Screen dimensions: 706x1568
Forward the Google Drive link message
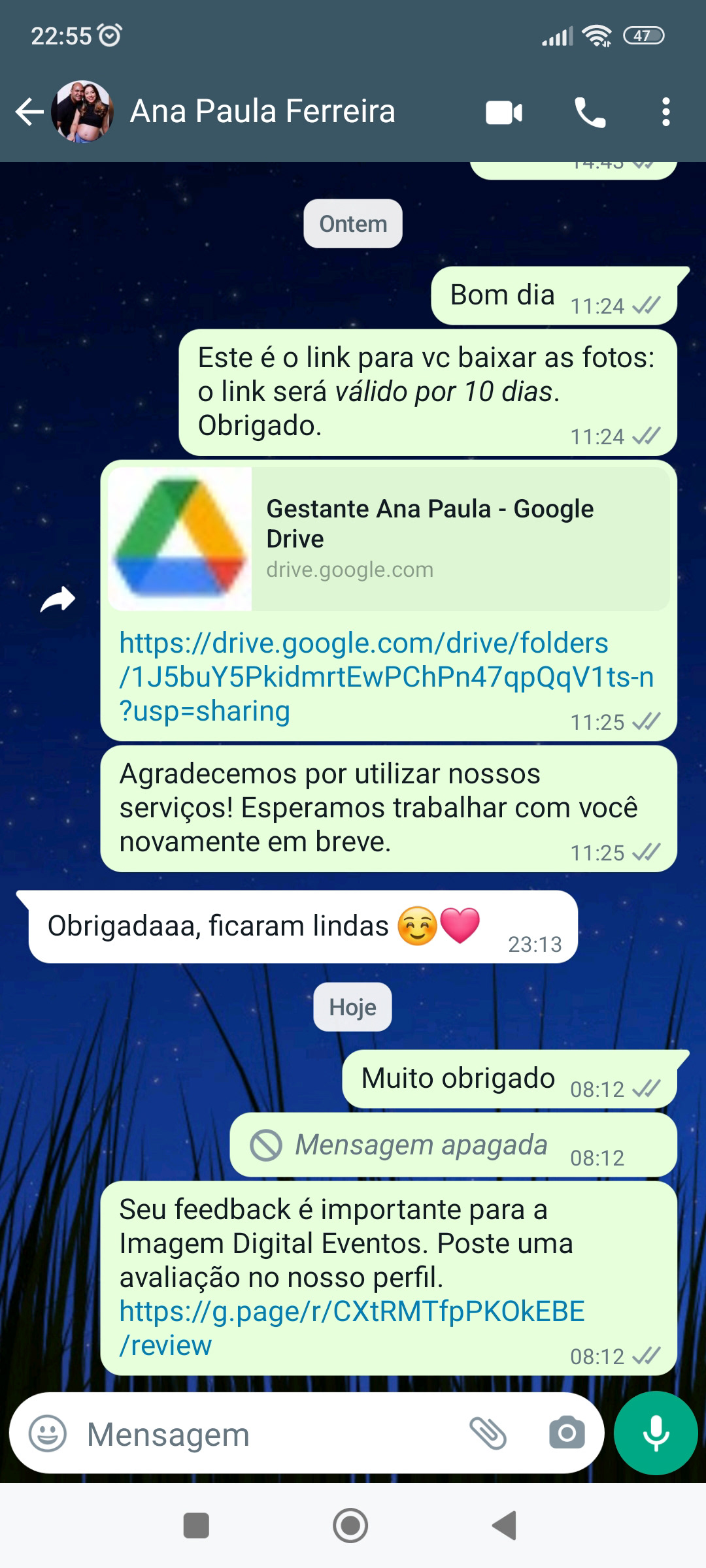tap(58, 600)
